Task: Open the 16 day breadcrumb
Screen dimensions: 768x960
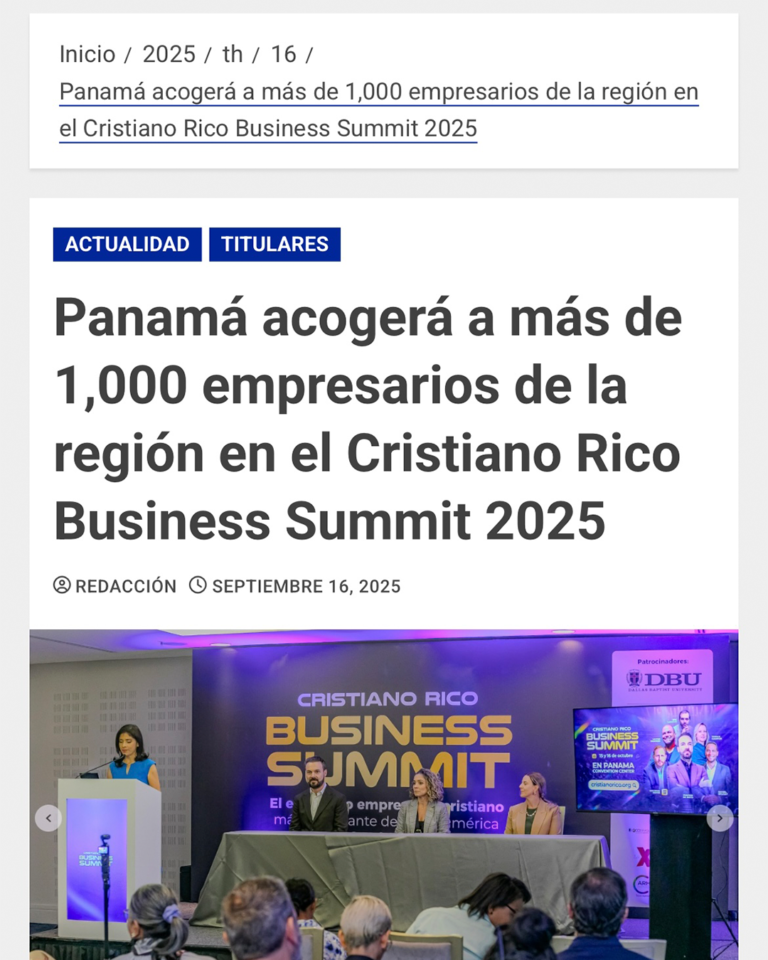Action: pos(283,54)
